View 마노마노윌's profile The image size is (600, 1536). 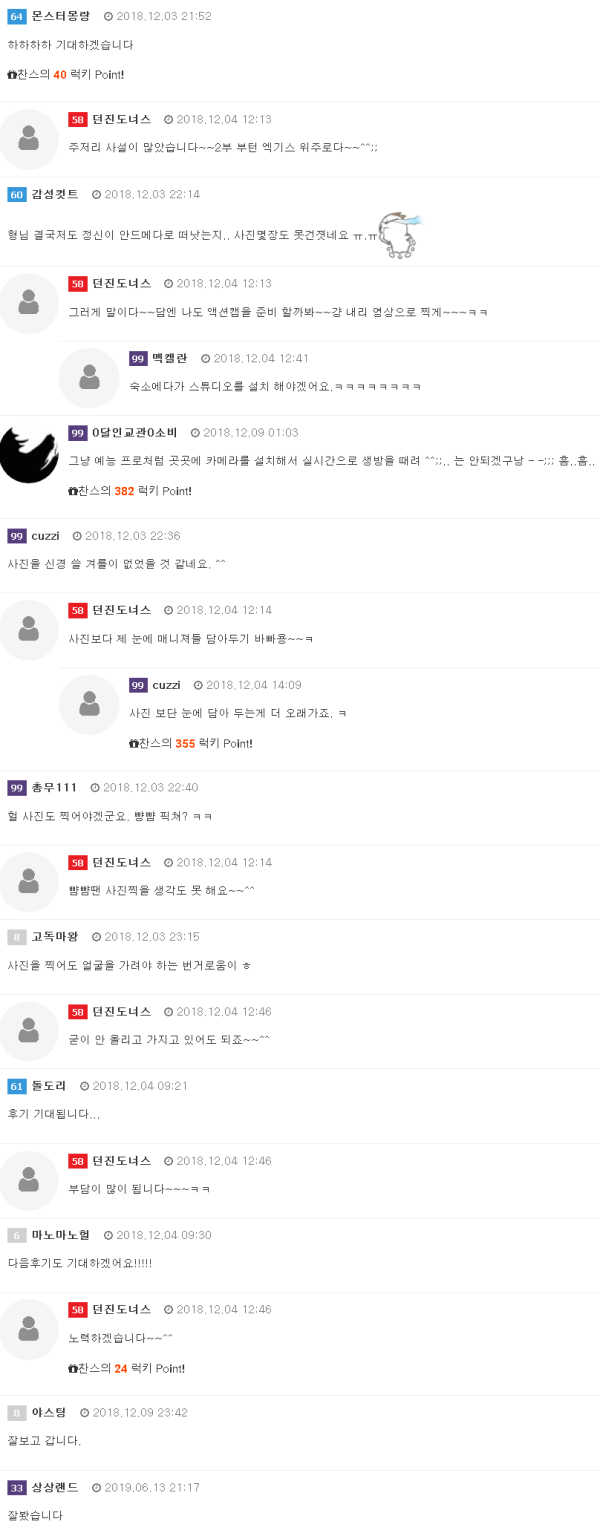(x=61, y=1235)
